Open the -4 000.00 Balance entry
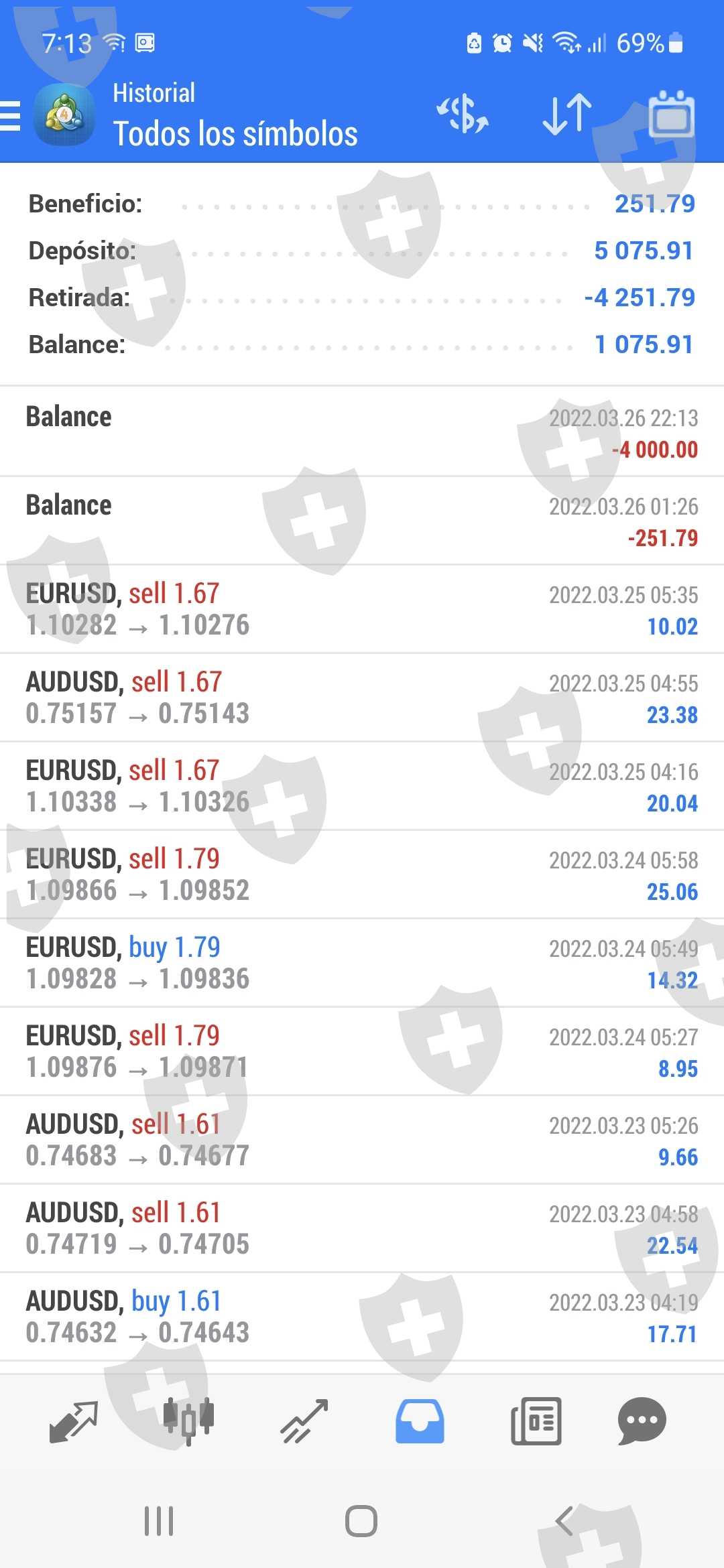This screenshot has width=724, height=1568. [x=362, y=432]
